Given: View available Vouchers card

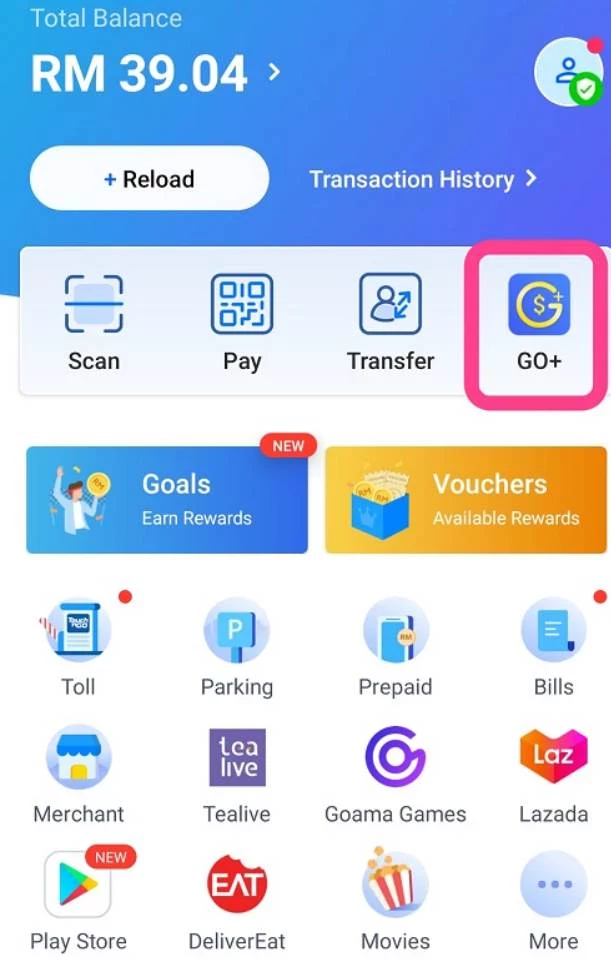Looking at the screenshot, I should (x=466, y=499).
